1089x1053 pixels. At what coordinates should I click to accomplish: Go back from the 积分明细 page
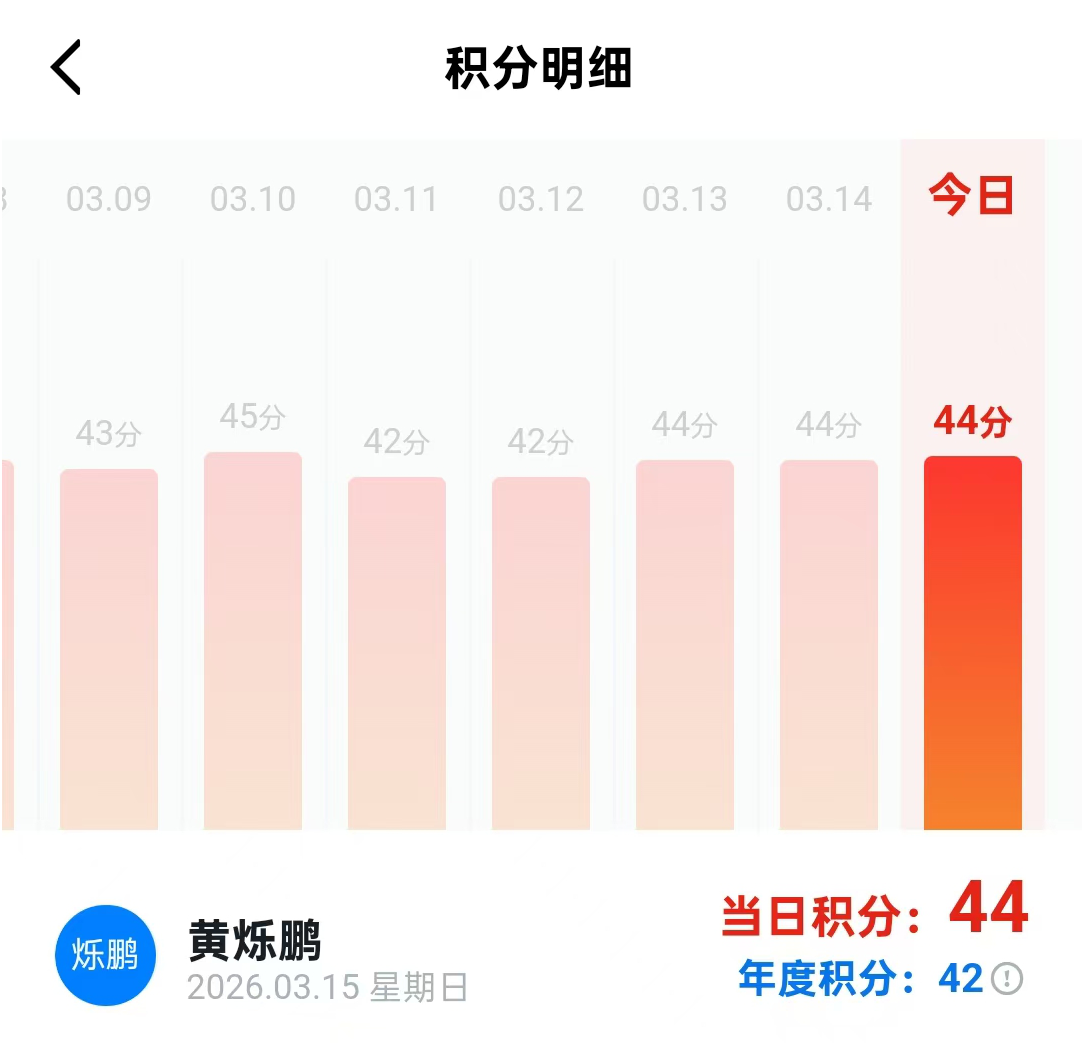click(x=66, y=68)
